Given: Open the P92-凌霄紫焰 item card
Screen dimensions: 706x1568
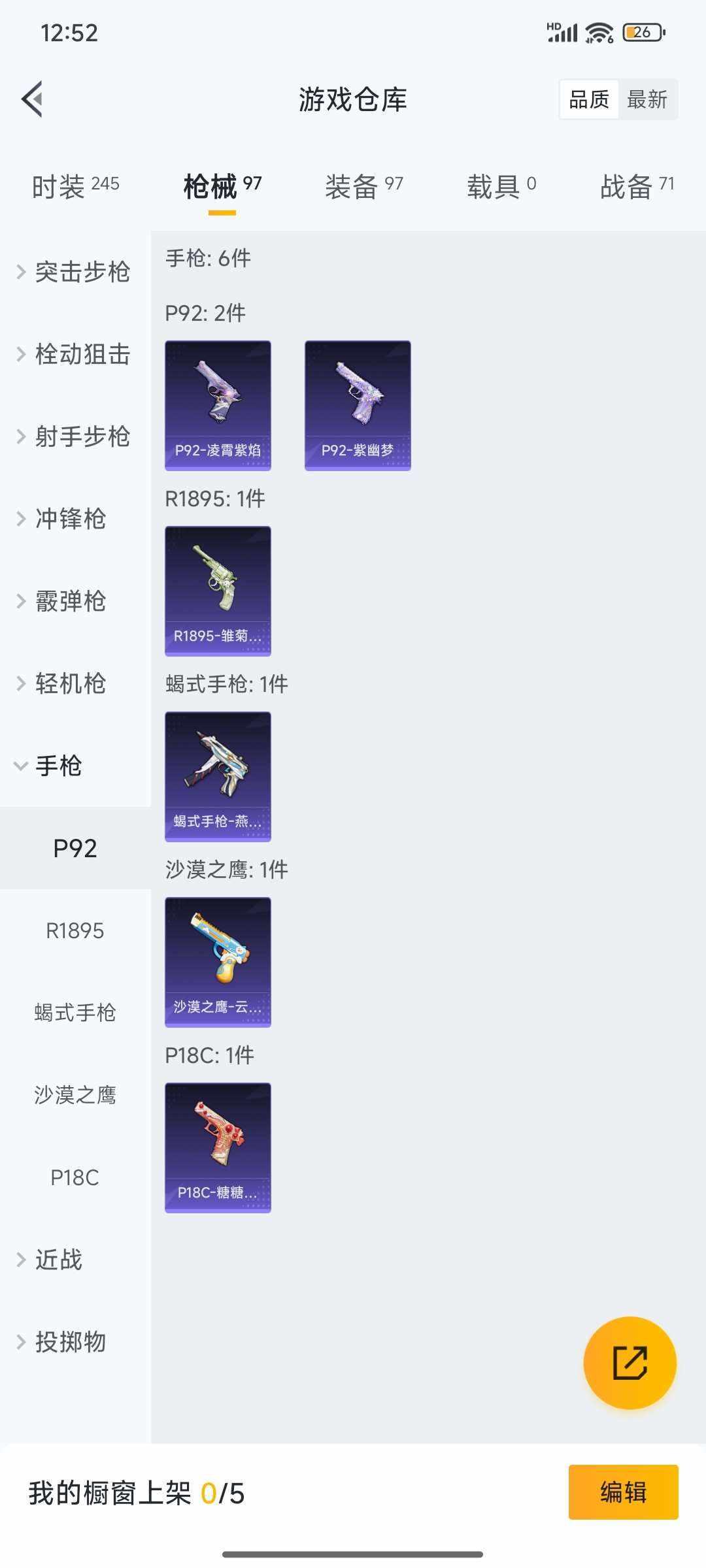Looking at the screenshot, I should point(218,404).
